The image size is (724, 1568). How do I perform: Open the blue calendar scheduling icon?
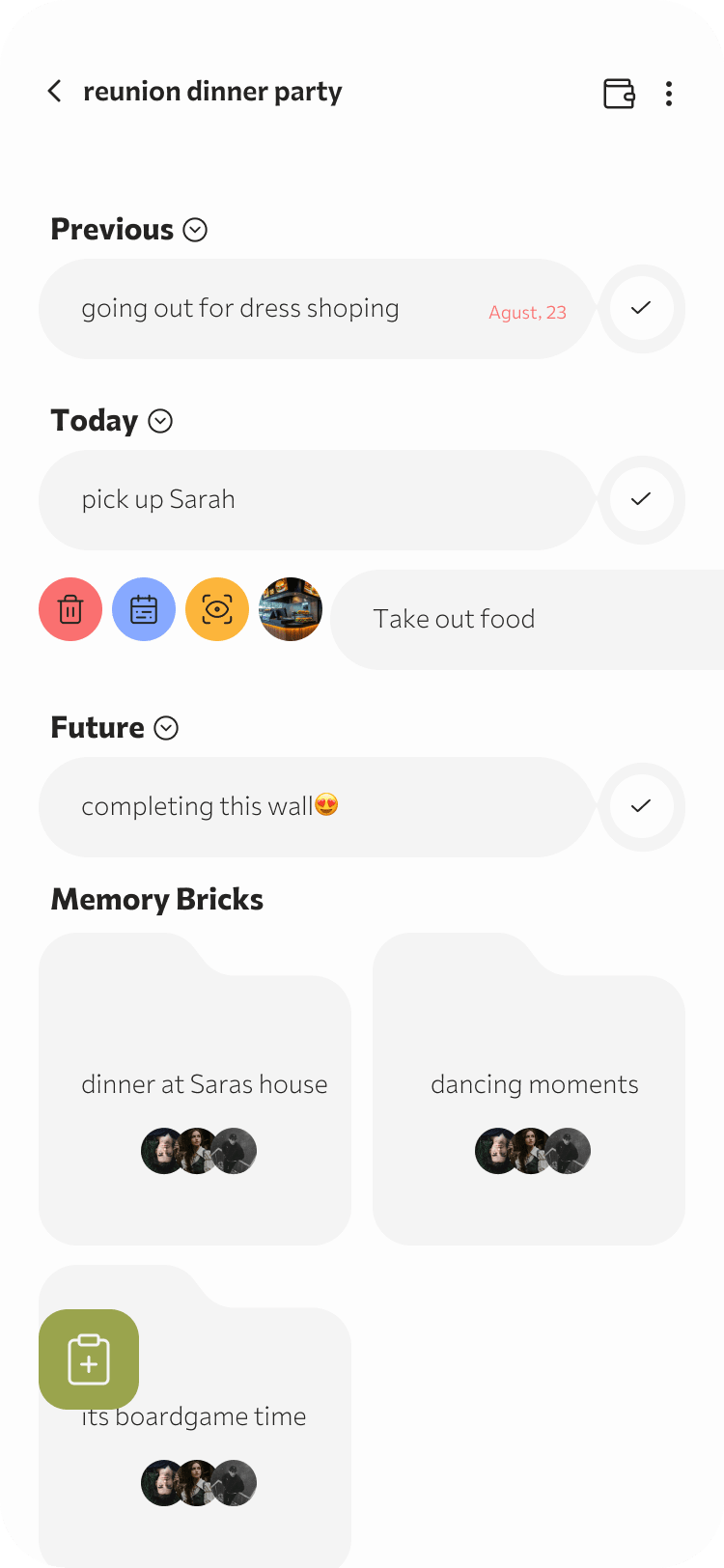click(x=143, y=609)
